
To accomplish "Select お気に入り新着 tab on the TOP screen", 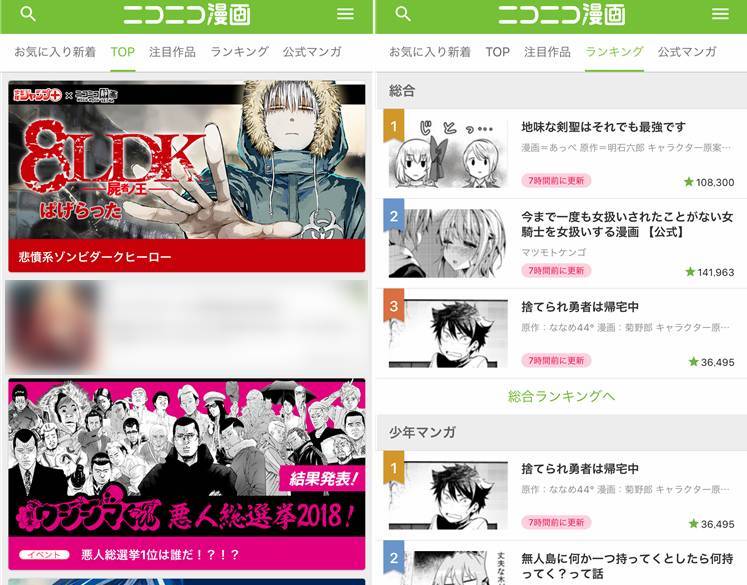I will tap(55, 51).
